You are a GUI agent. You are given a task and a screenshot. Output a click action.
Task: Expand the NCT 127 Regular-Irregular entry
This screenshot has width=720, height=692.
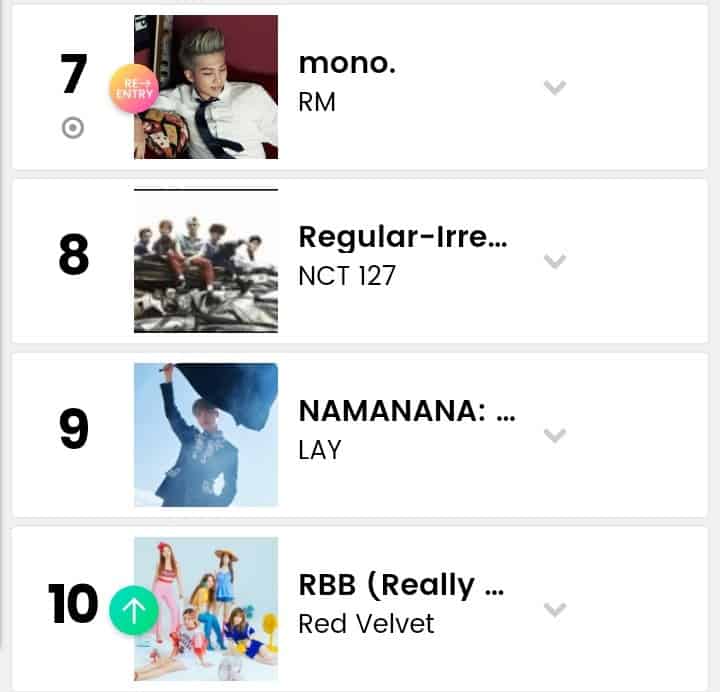tap(555, 261)
